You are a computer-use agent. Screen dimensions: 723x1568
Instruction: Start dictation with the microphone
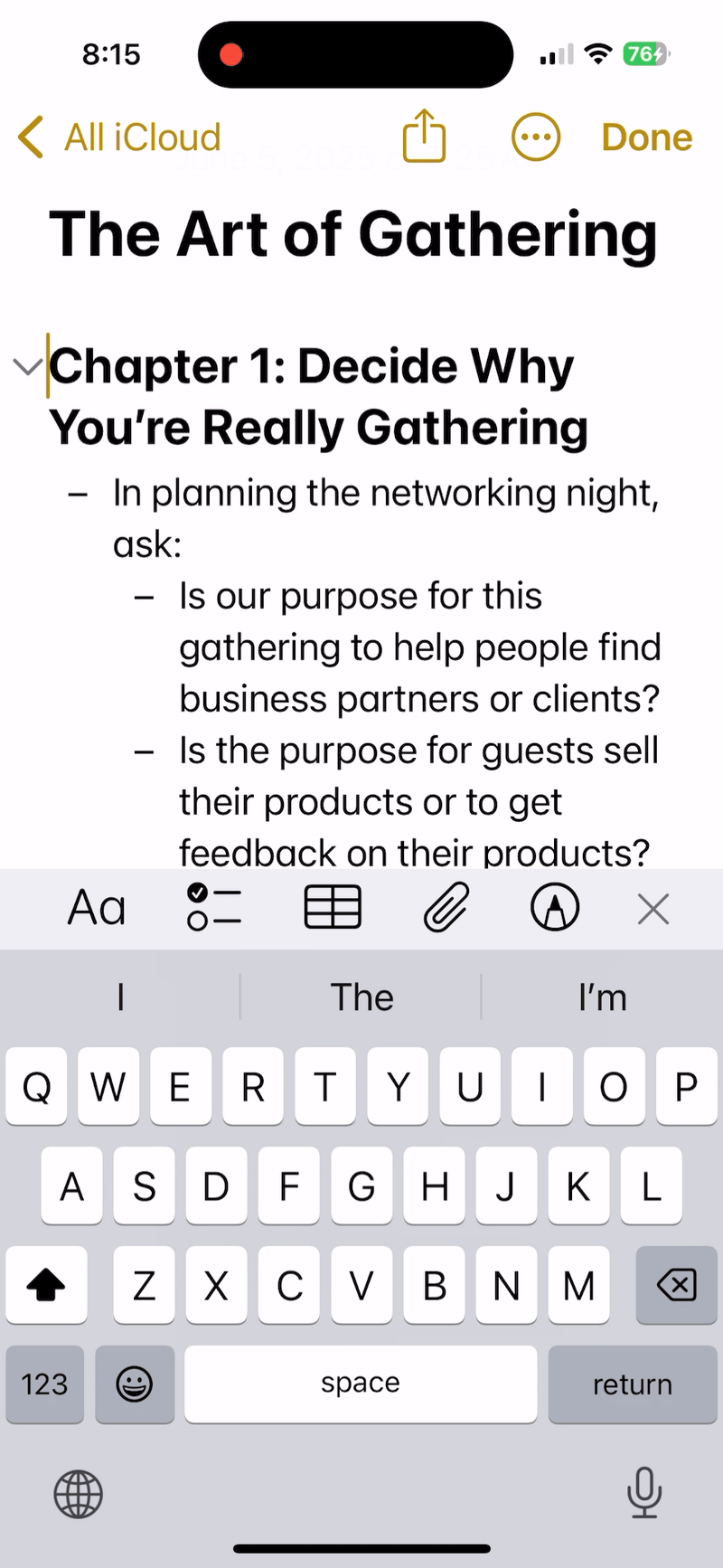coord(644,1492)
